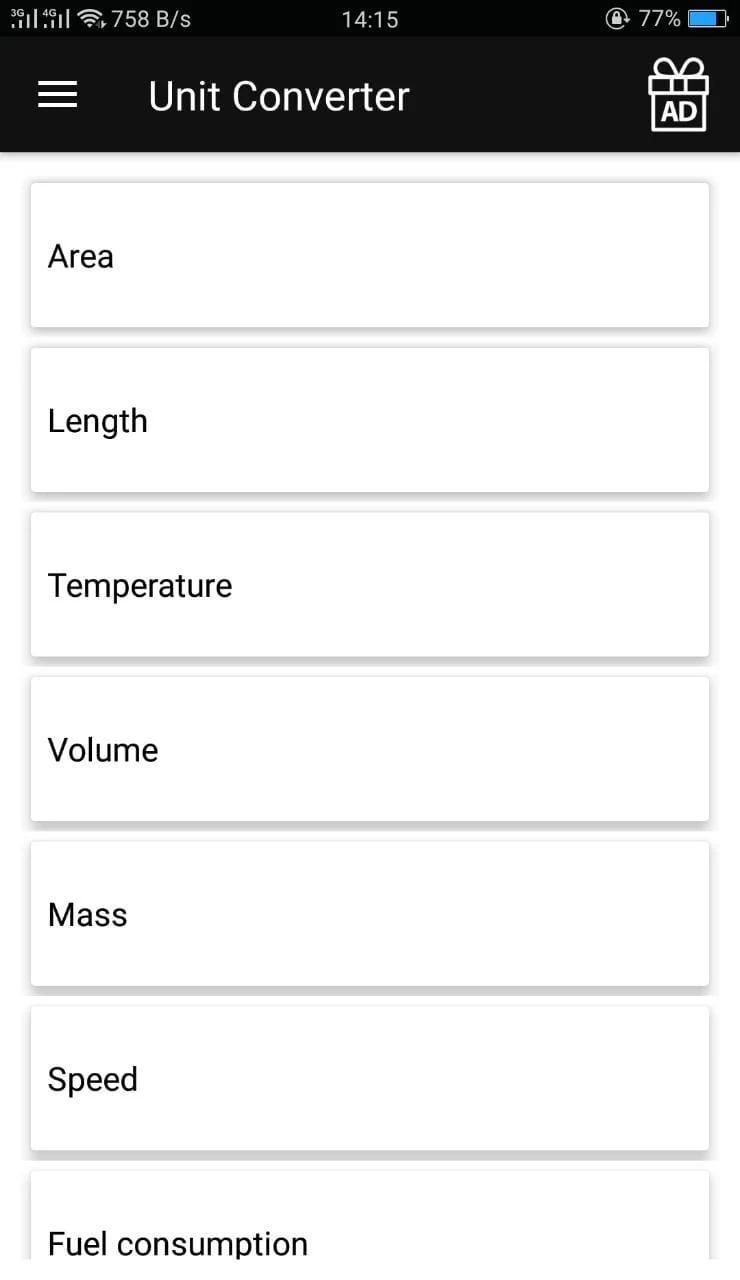Choose the Volume converter
This screenshot has height=1280, width=740.
tap(370, 749)
